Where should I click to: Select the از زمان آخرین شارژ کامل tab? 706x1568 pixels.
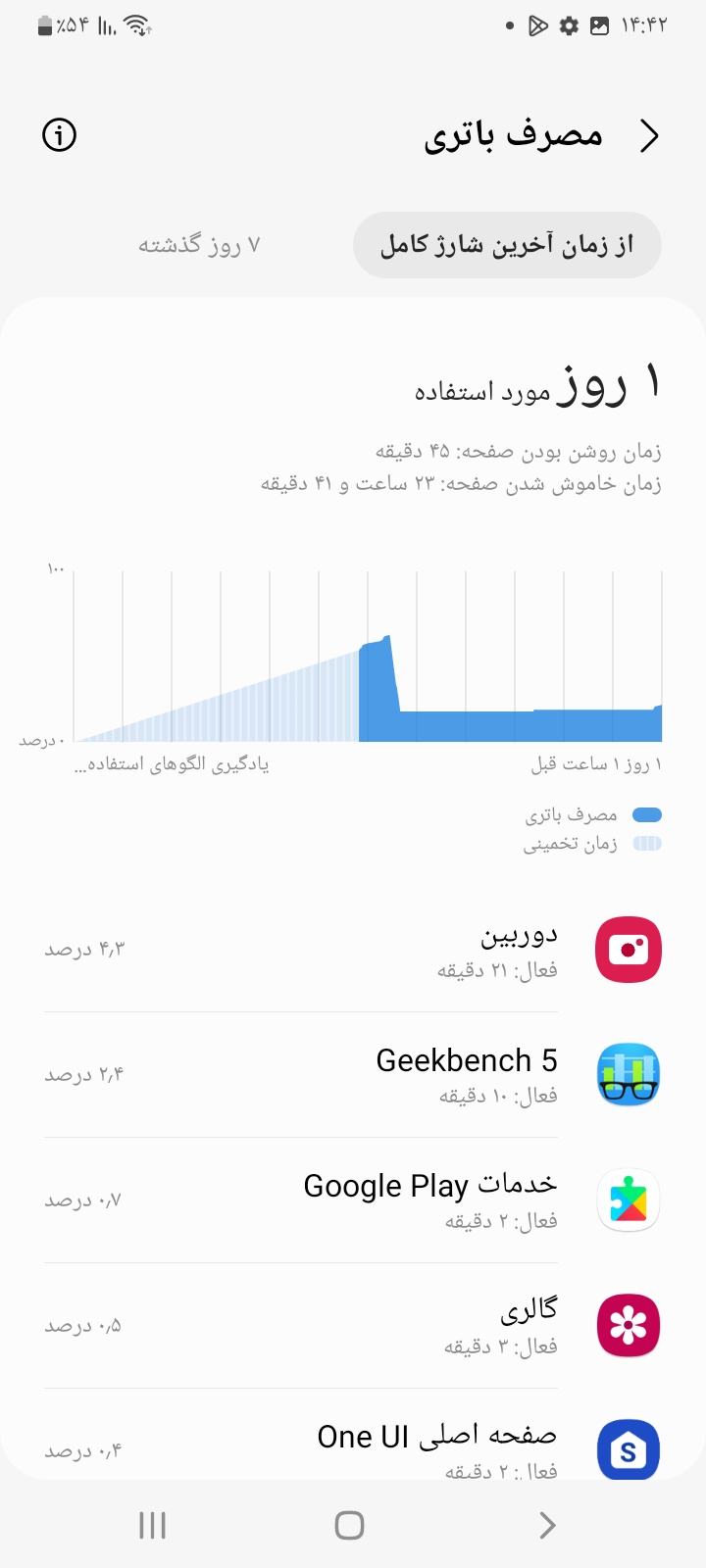(507, 245)
